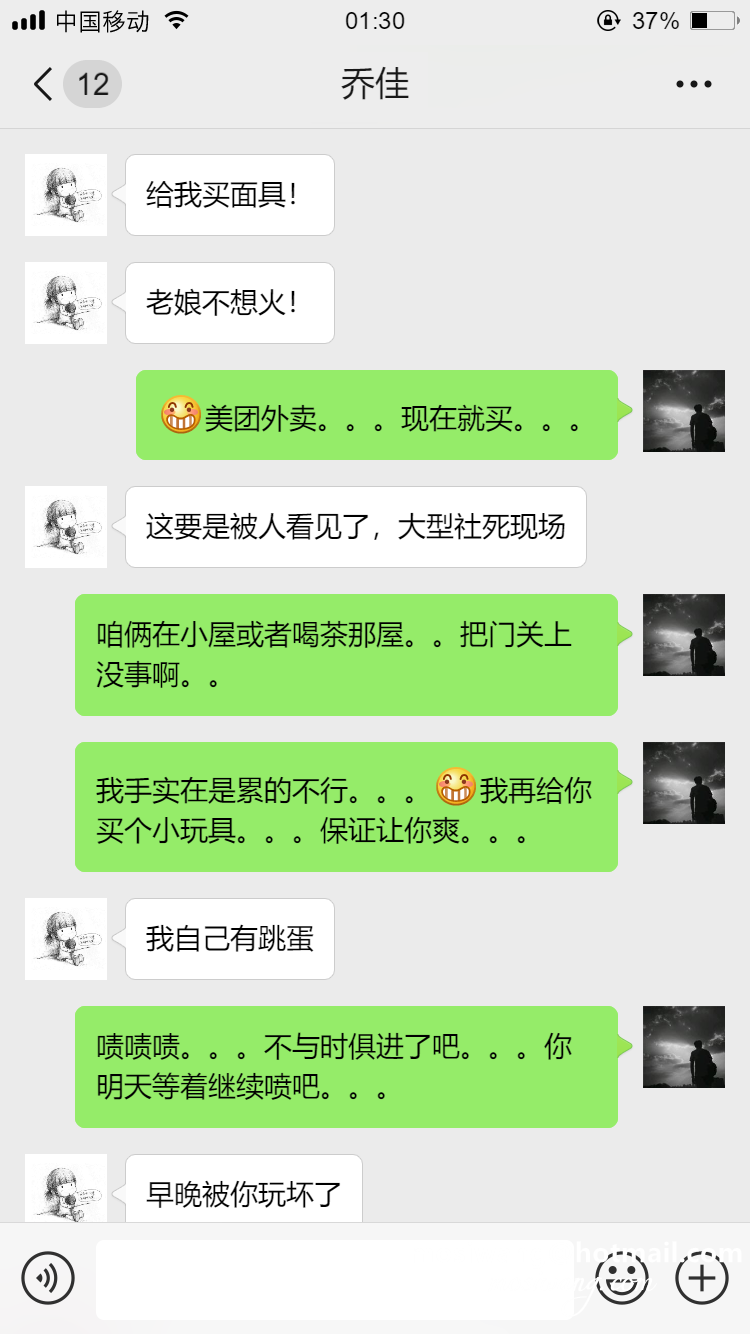
Task: Open the emoji sticker panel
Action: (x=622, y=1278)
